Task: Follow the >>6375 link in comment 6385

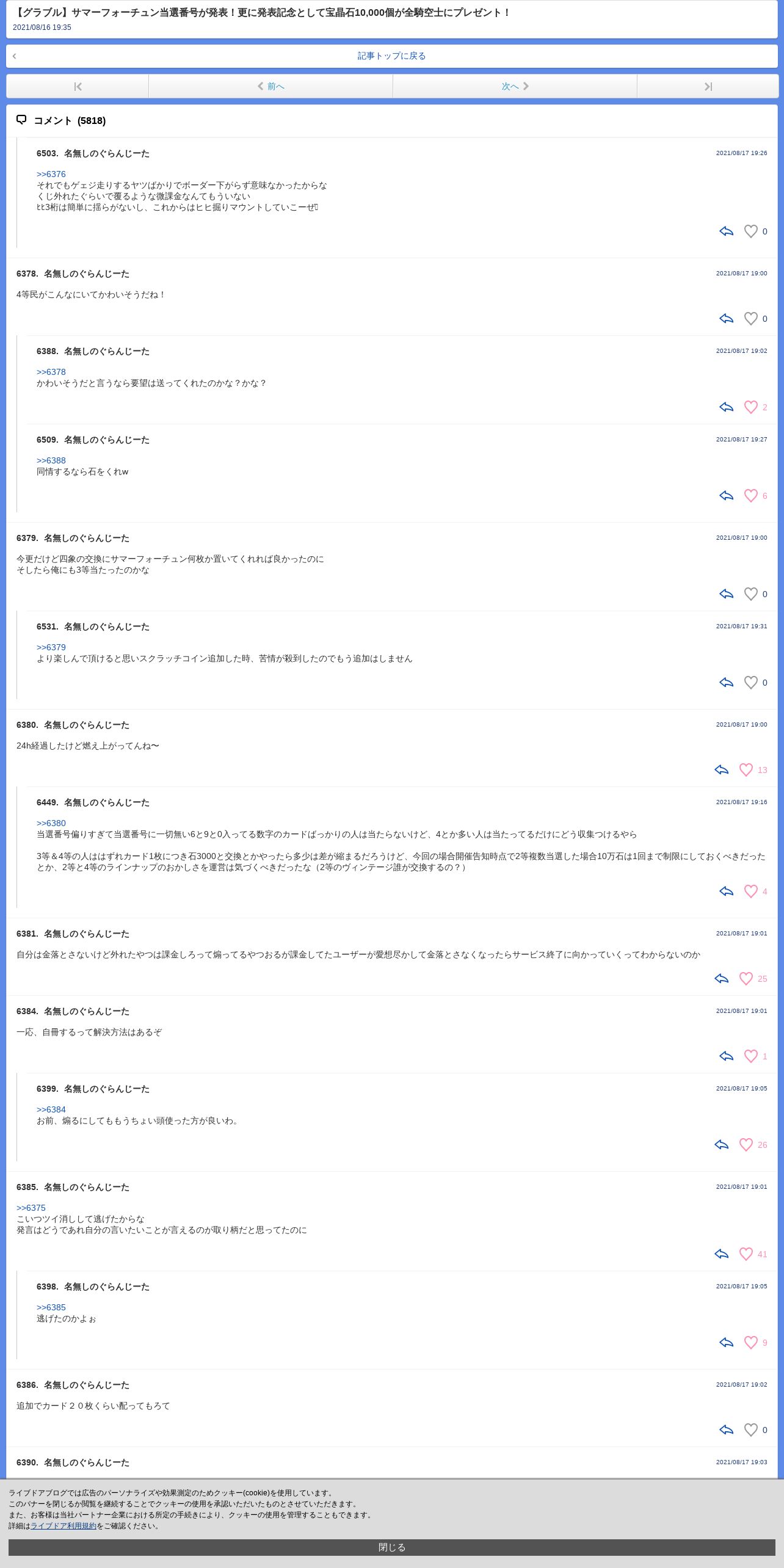Action: coord(31,1208)
